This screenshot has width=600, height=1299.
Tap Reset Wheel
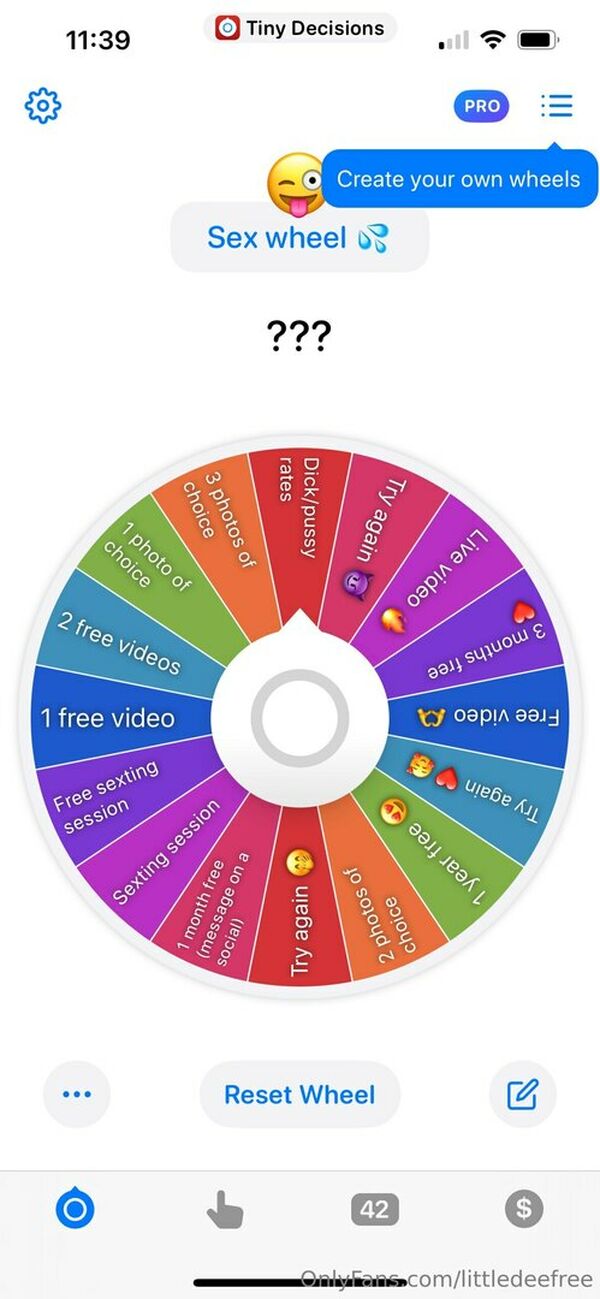[x=300, y=1094]
